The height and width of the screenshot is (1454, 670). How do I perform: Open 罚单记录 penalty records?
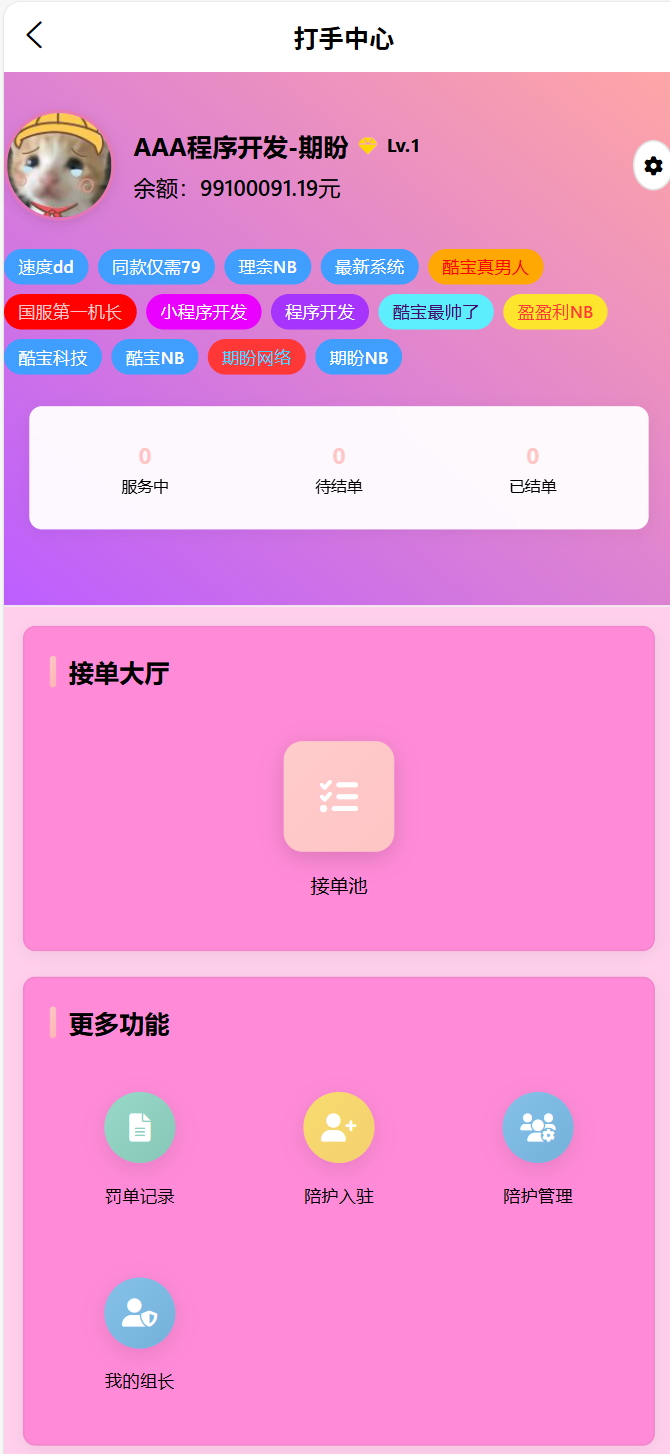point(140,1128)
